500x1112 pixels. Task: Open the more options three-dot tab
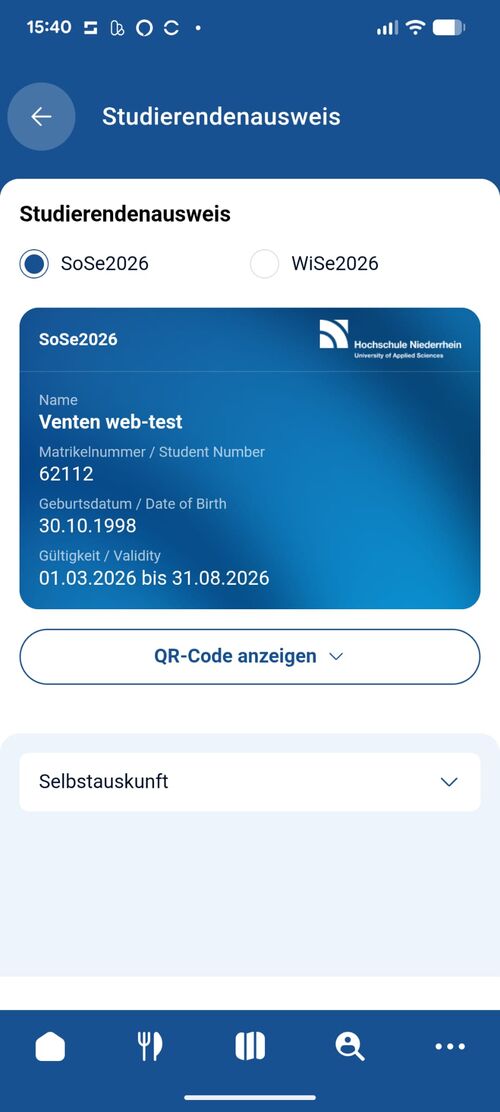coord(450,1046)
